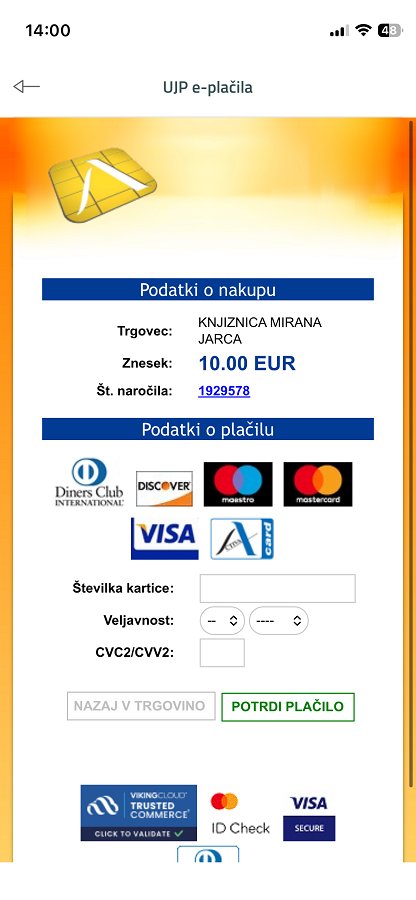The height and width of the screenshot is (900, 416).
Task: Tap the Številka kartice card number field
Action: 278,588
